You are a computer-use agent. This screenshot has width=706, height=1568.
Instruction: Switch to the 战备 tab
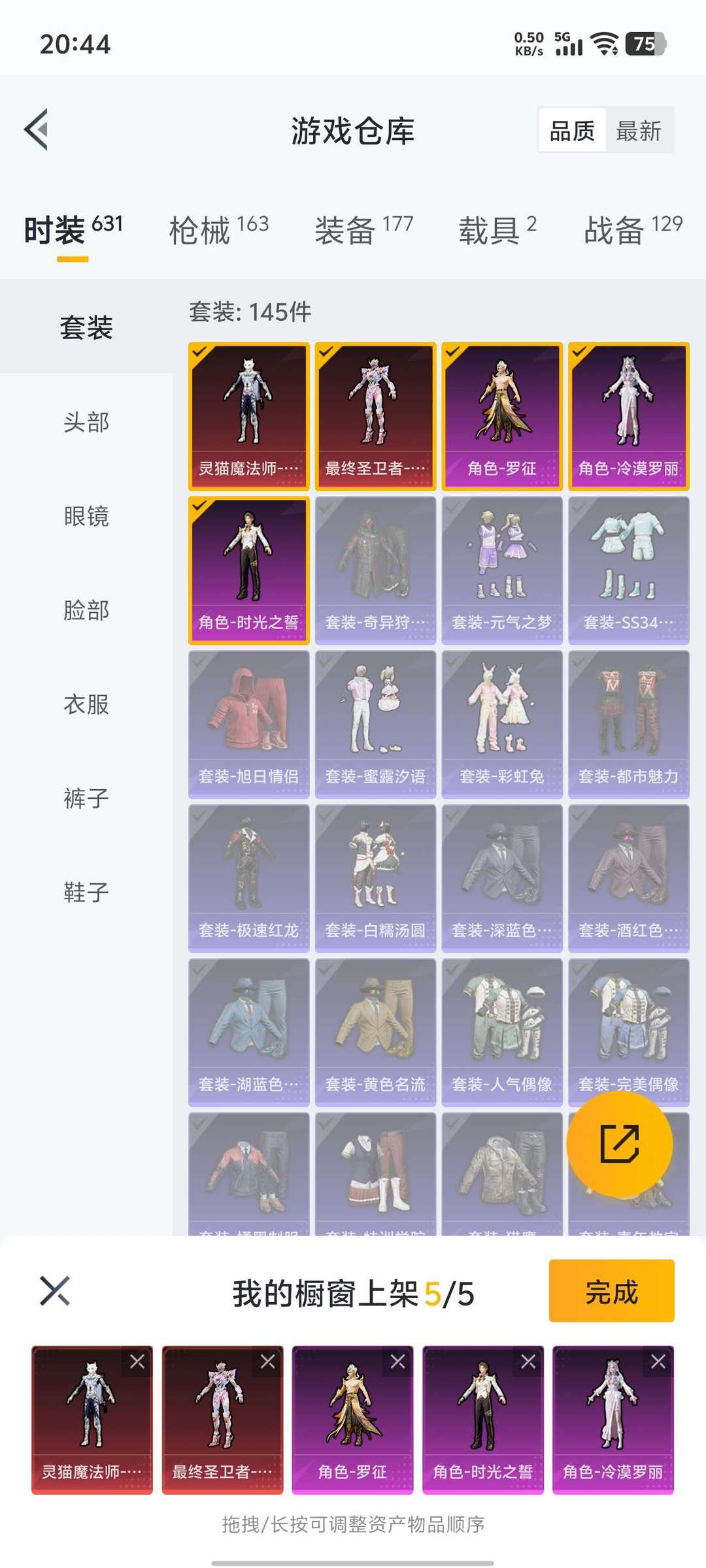(633, 230)
